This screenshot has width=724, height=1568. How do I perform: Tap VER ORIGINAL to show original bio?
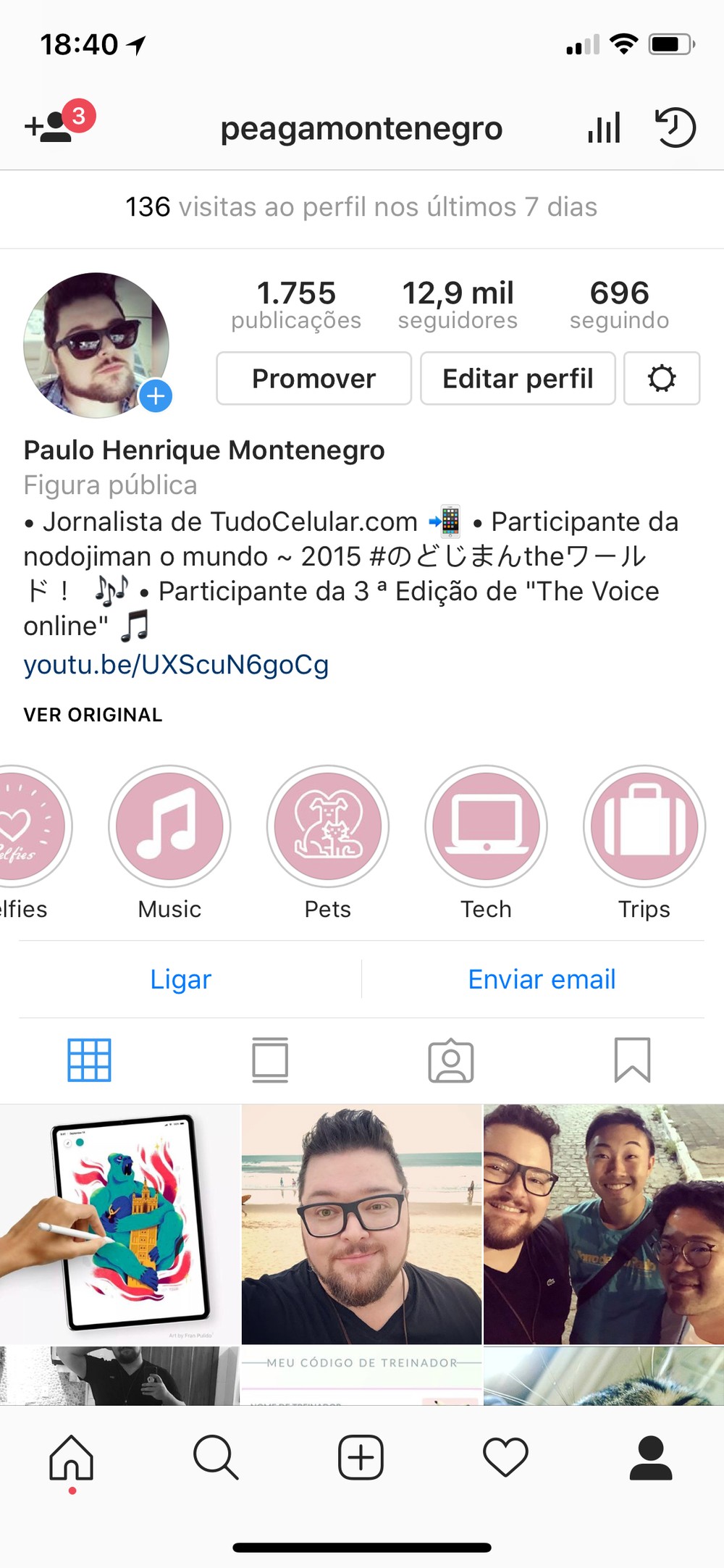[x=93, y=715]
